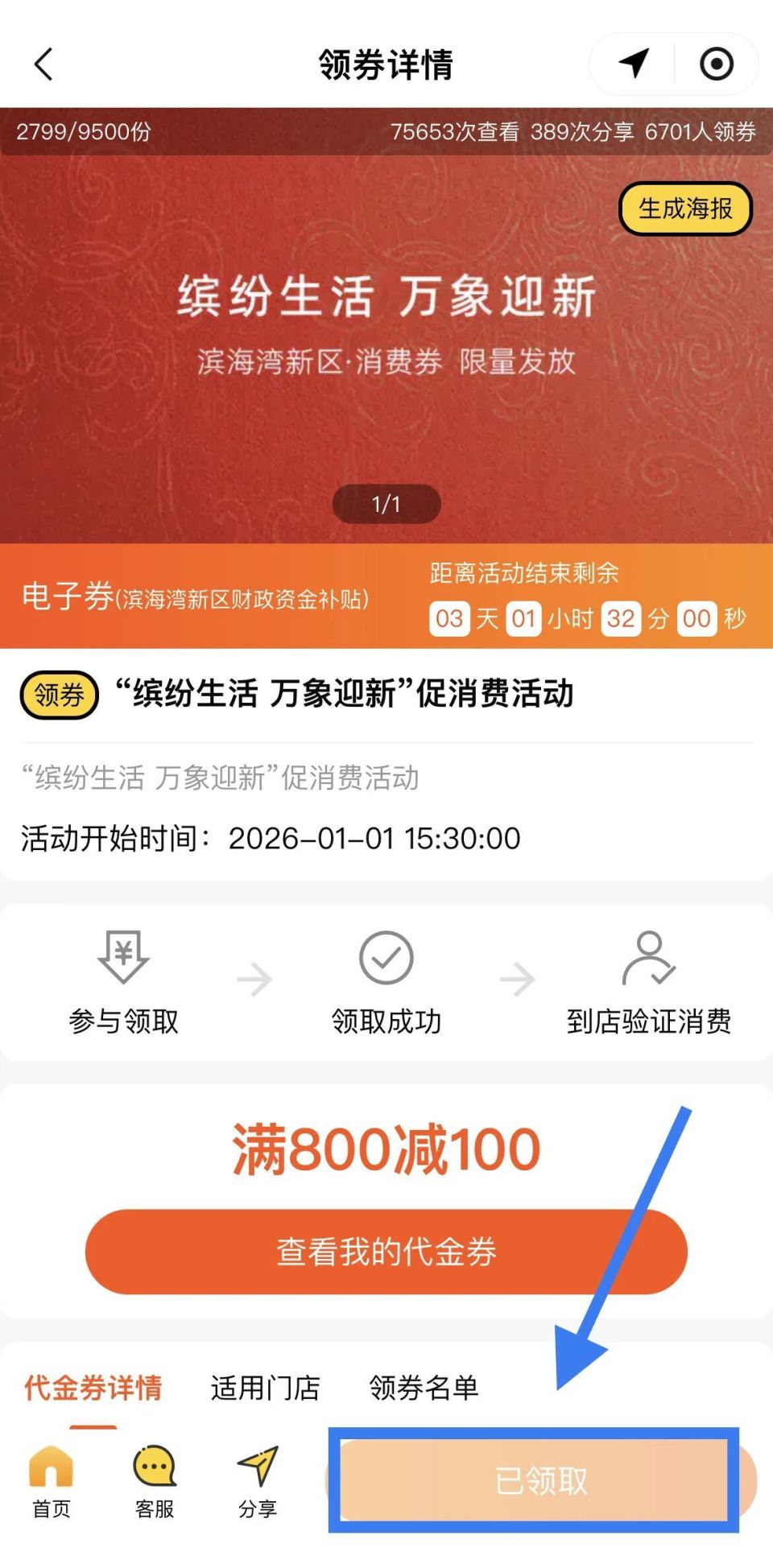Go back using the left chevron arrow
The height and width of the screenshot is (1568, 773).
pyautogui.click(x=44, y=63)
